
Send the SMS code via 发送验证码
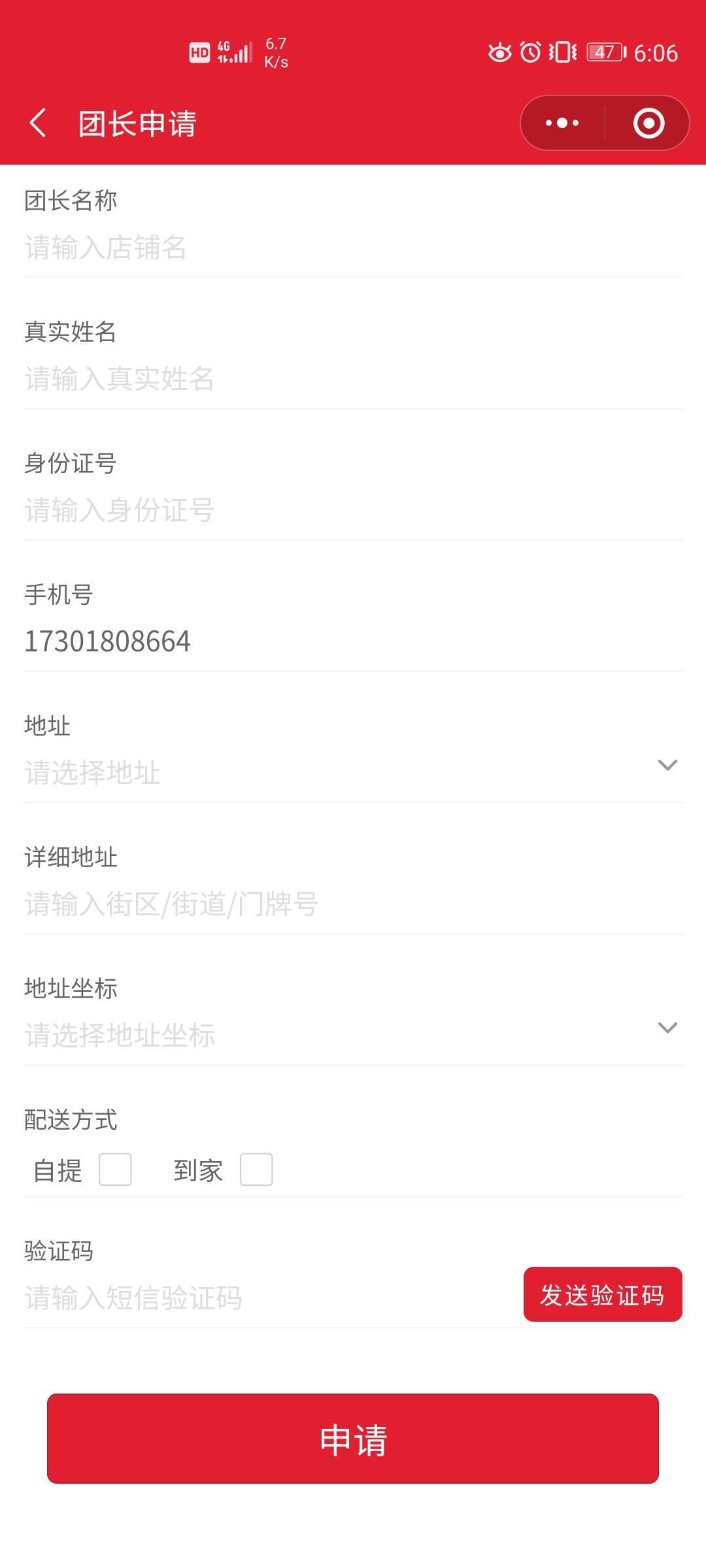[603, 1294]
